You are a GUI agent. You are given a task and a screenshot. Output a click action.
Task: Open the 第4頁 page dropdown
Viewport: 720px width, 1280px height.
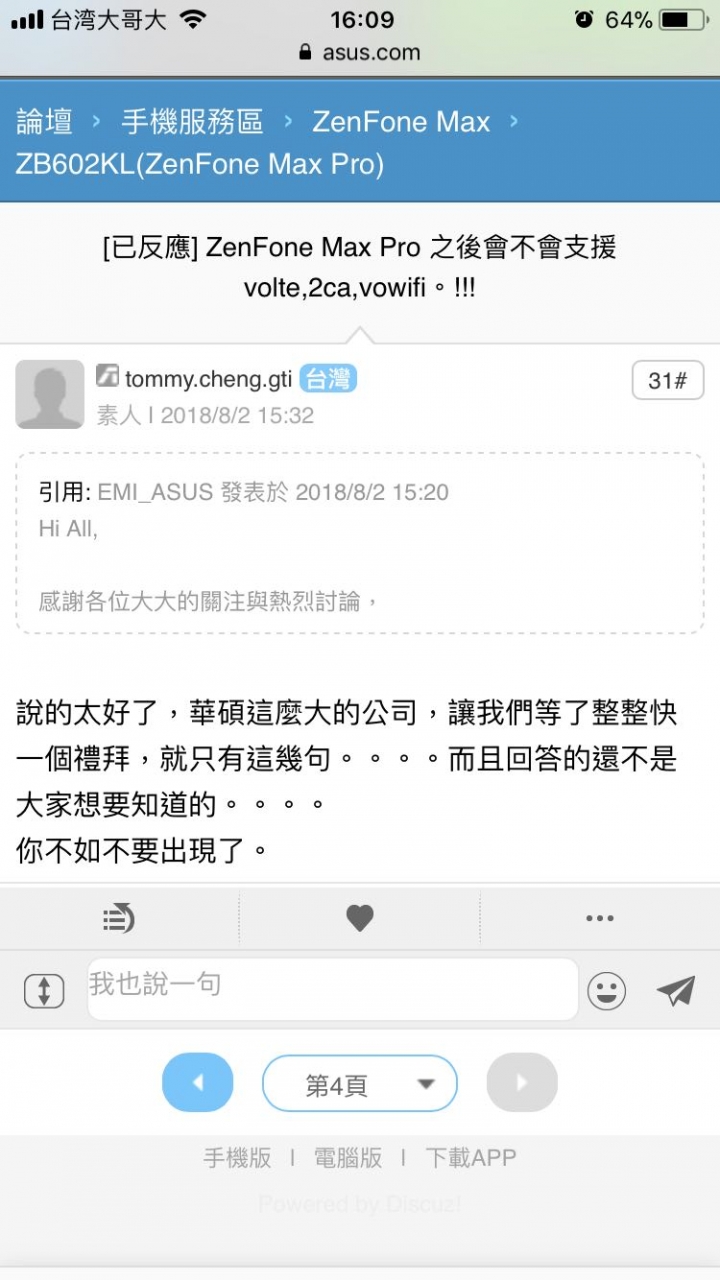(x=360, y=1083)
